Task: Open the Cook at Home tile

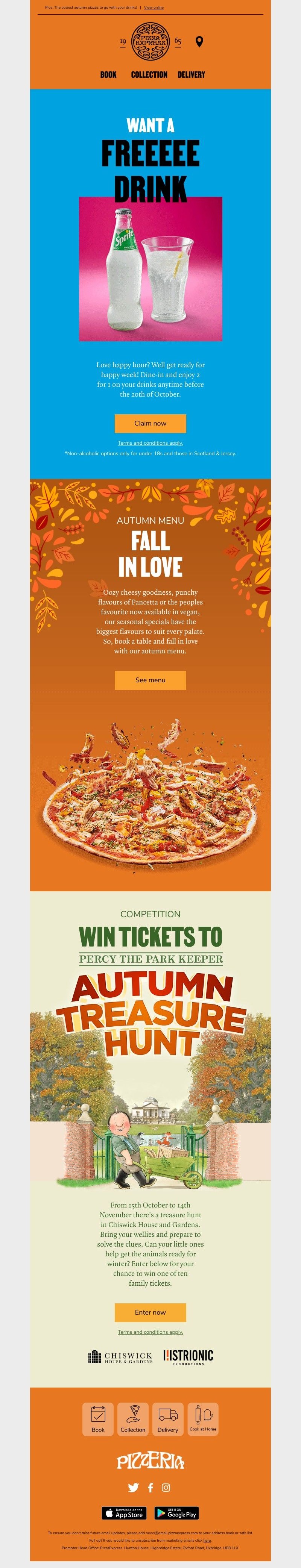Action: point(203,1419)
